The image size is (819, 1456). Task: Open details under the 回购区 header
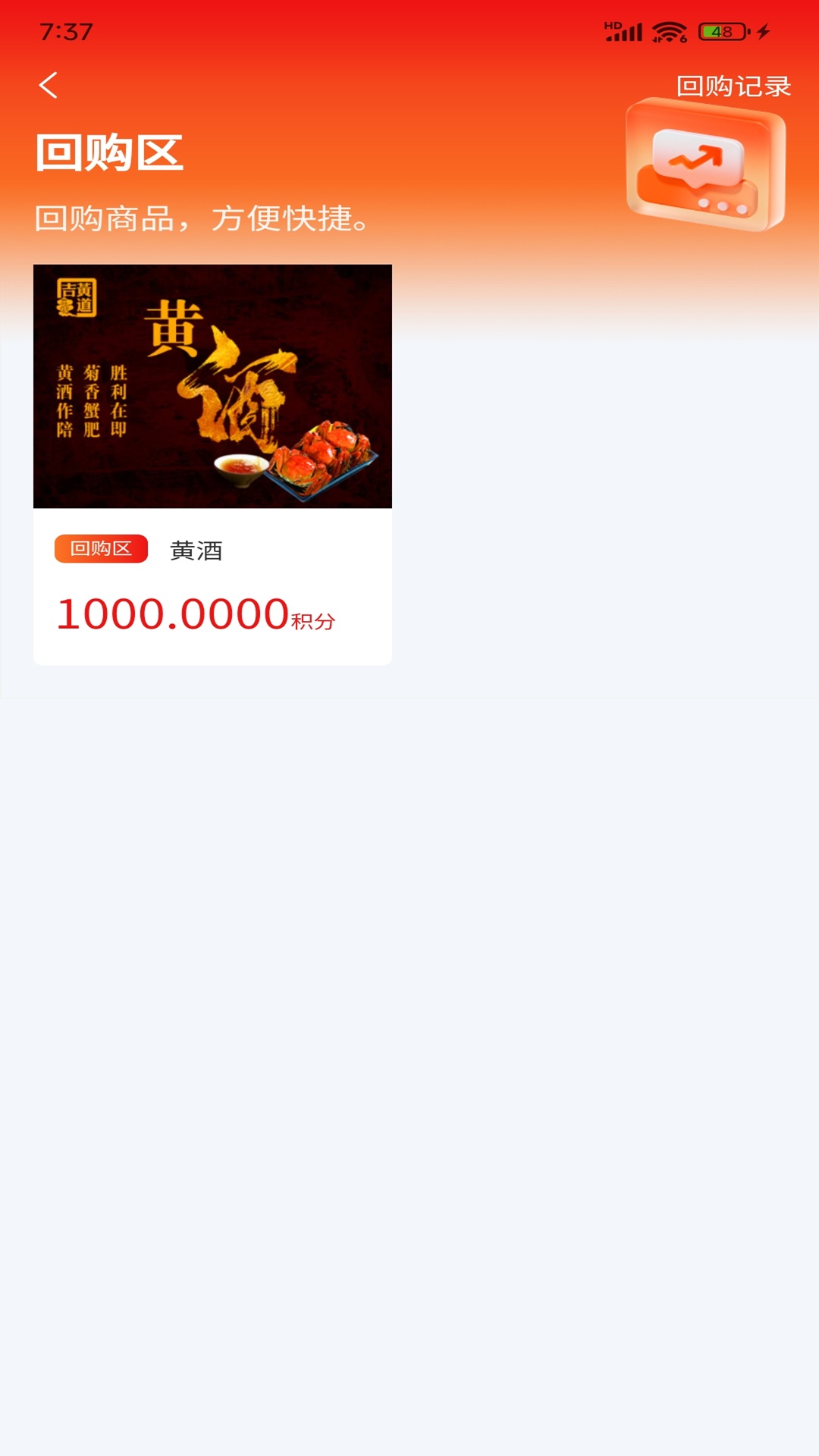[109, 153]
